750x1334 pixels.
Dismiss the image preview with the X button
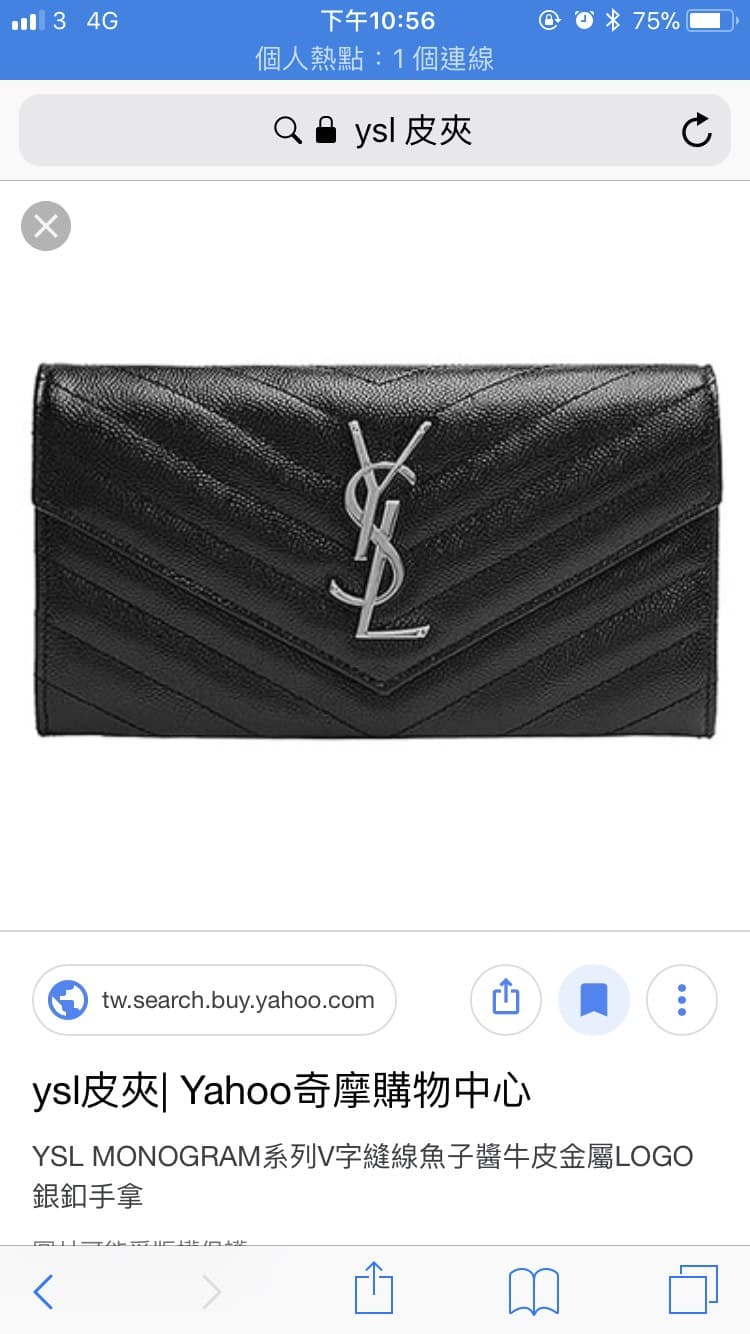pos(45,226)
